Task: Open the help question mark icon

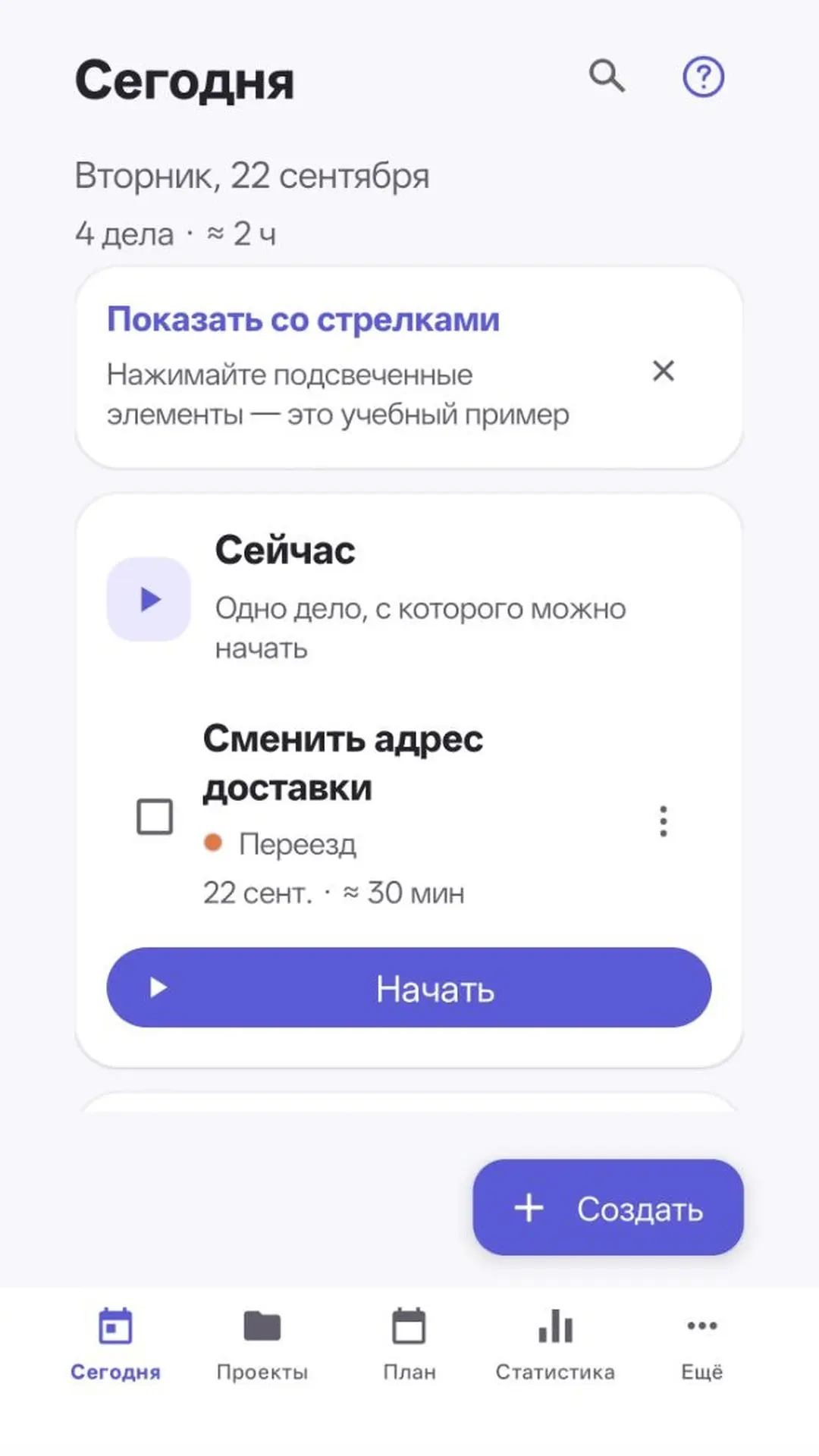Action: pos(703,77)
